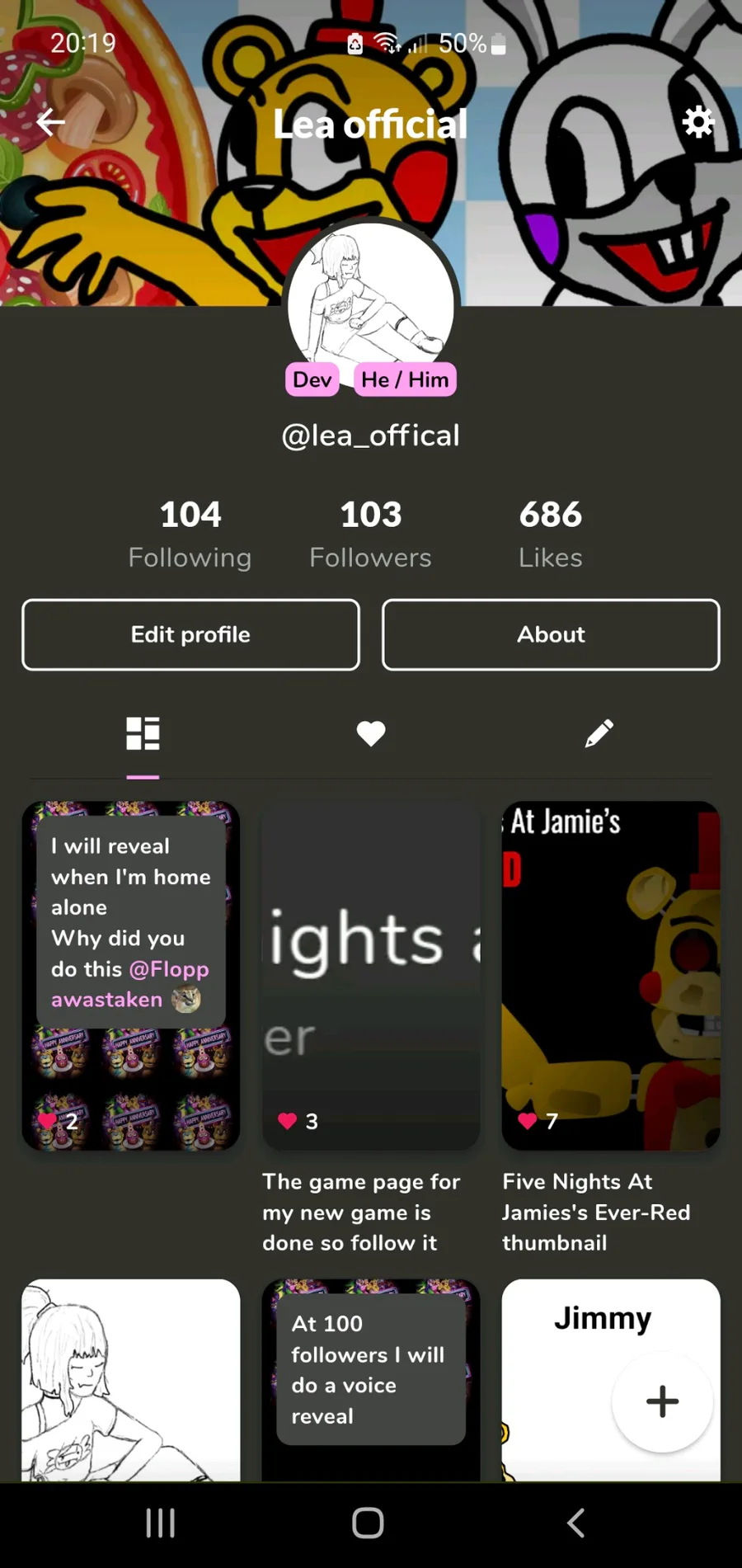Create a new post with plus button
This screenshot has height=1568, width=742.
click(662, 1401)
